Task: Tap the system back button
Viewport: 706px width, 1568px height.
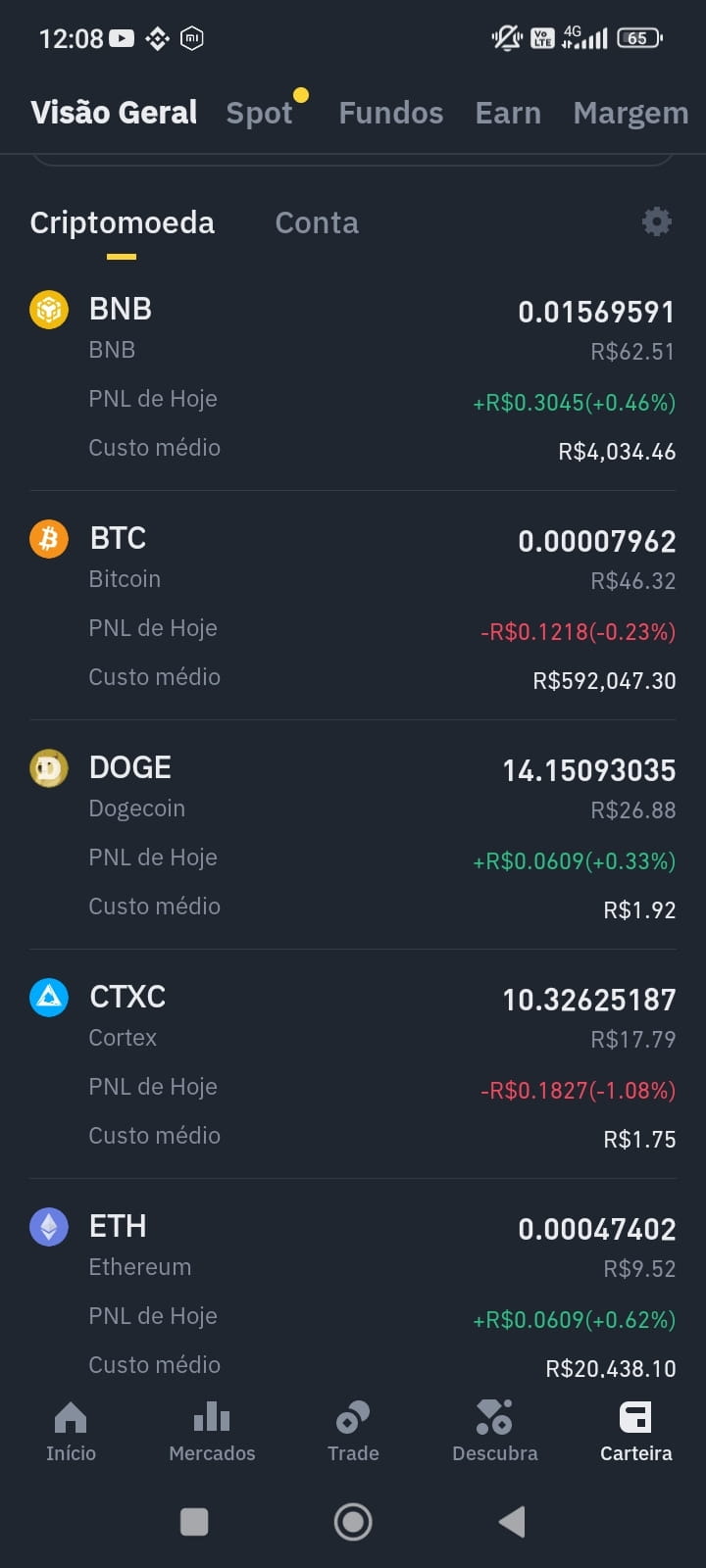Action: (x=512, y=1522)
